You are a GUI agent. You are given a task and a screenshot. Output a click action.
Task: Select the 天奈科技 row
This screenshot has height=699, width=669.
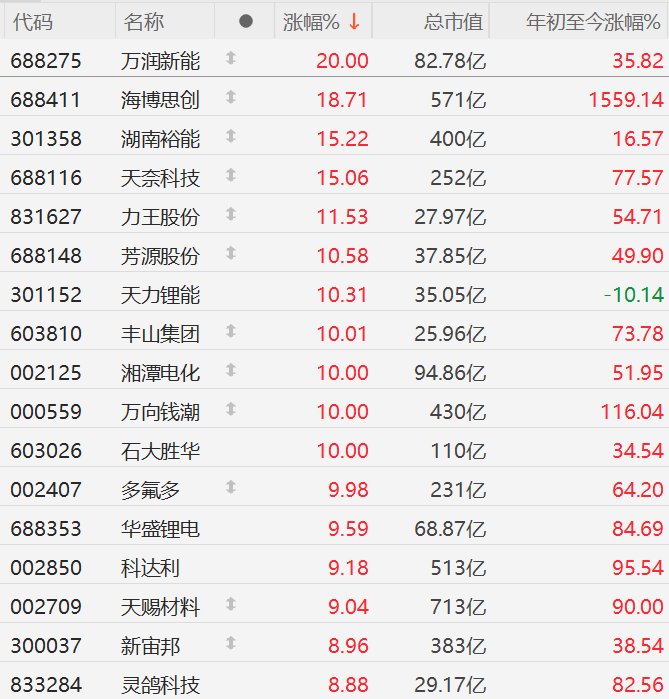(x=160, y=178)
